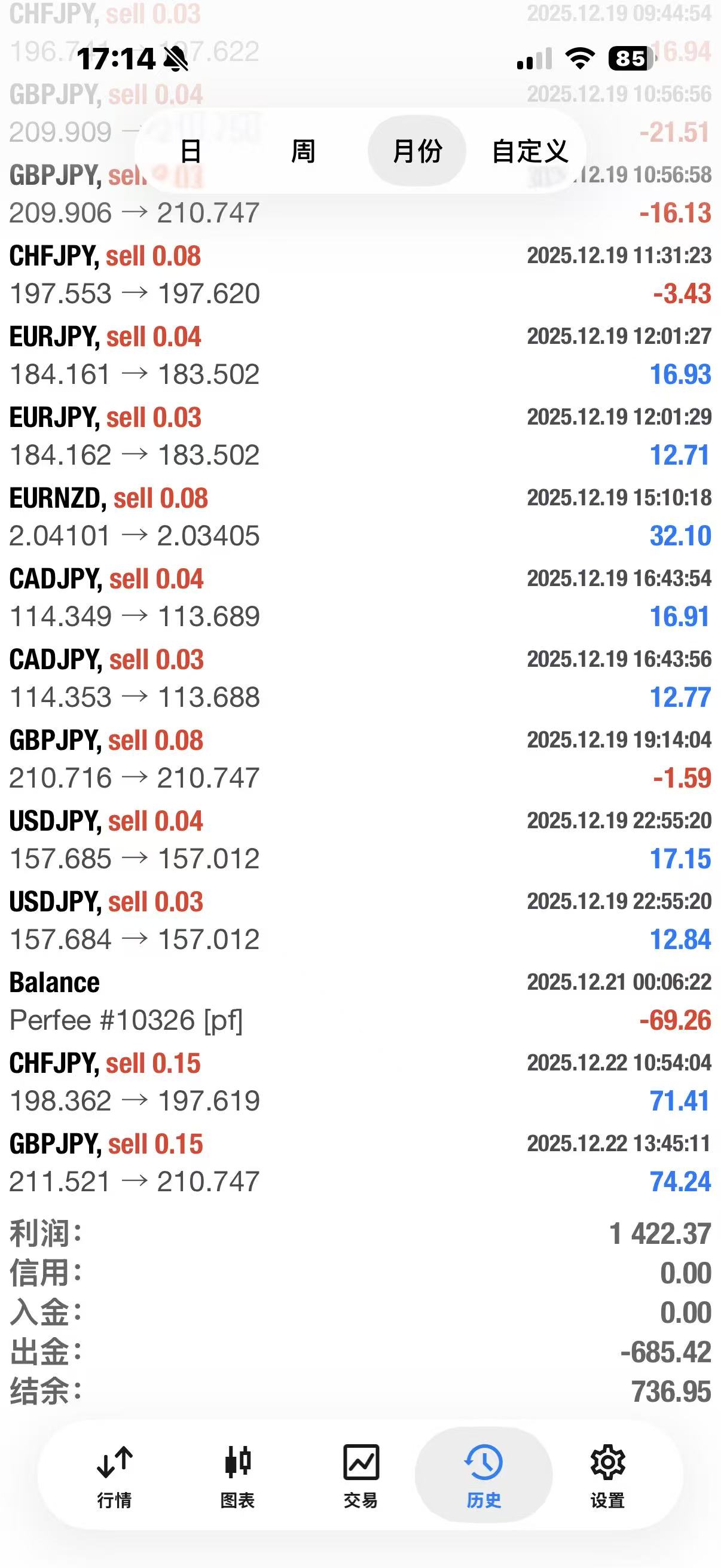This screenshot has width=721, height=1568.
Task: Choose the 月份 (month) period filter
Action: [417, 151]
